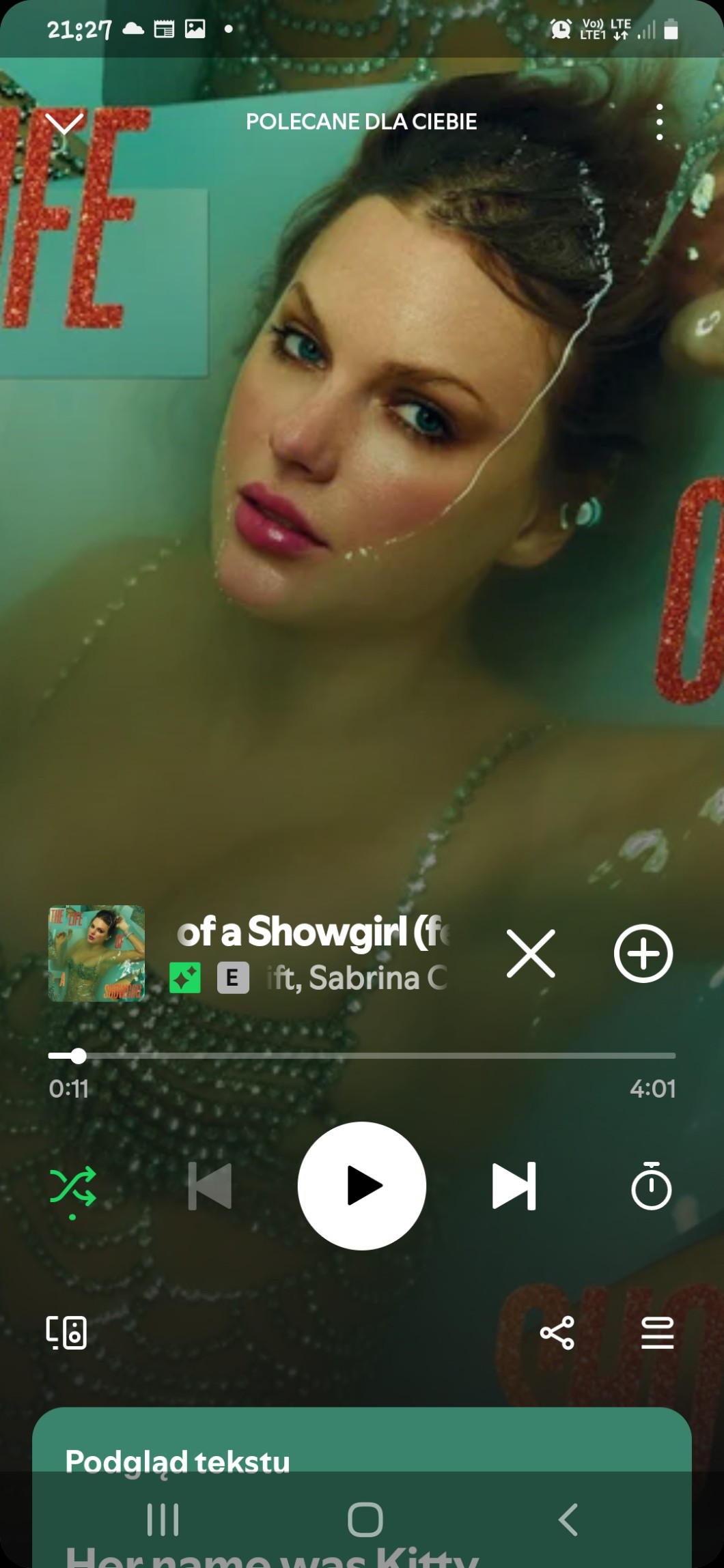Viewport: 724px width, 1568px height.
Task: Tap the song progress bar
Action: coord(362,1055)
